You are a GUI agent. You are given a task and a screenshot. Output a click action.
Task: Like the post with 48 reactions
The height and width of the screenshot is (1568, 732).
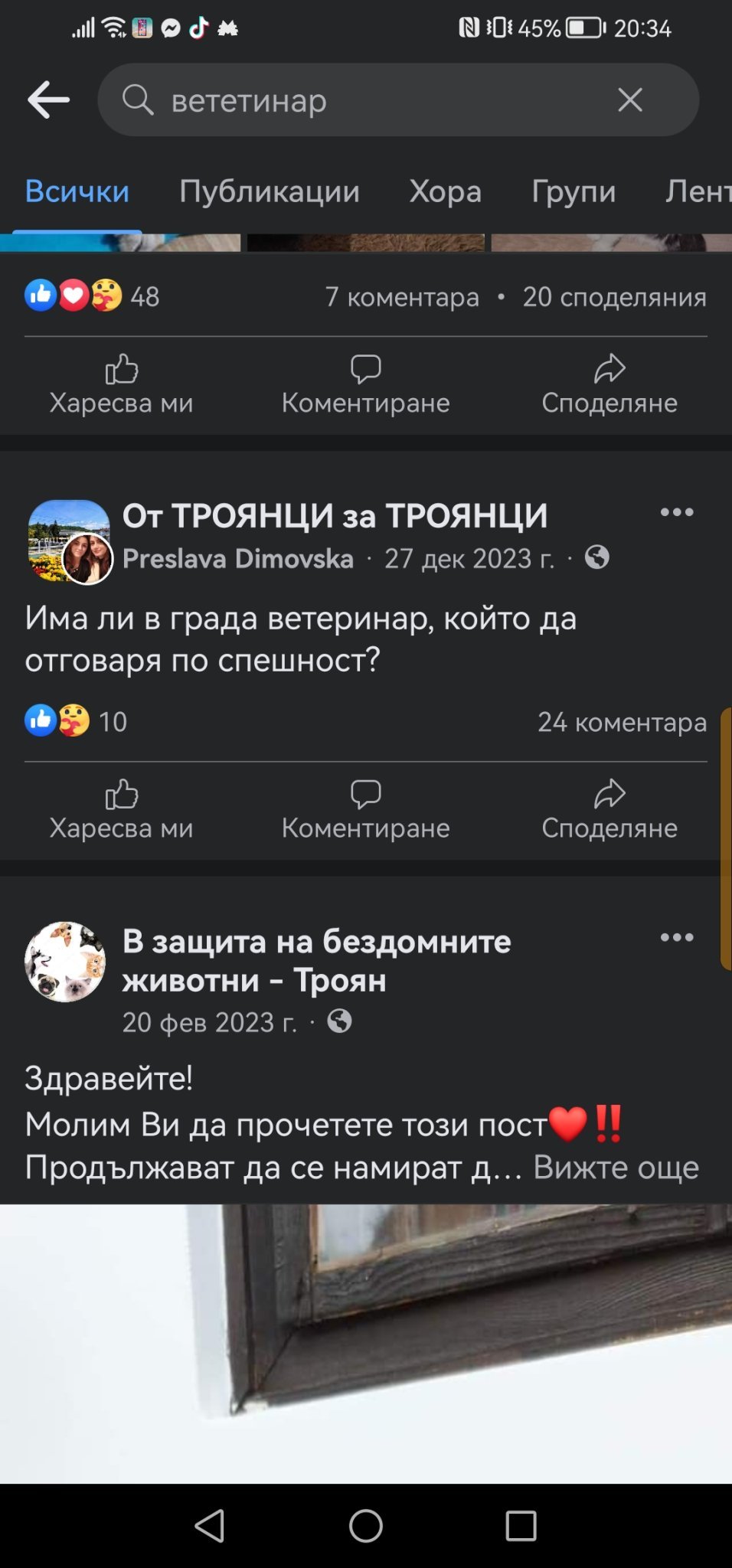121,385
